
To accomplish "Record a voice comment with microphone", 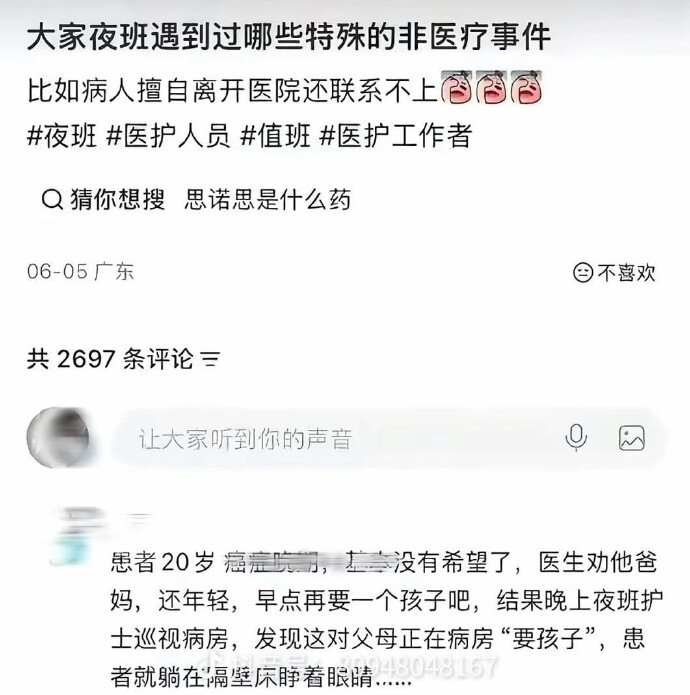I will [576, 438].
